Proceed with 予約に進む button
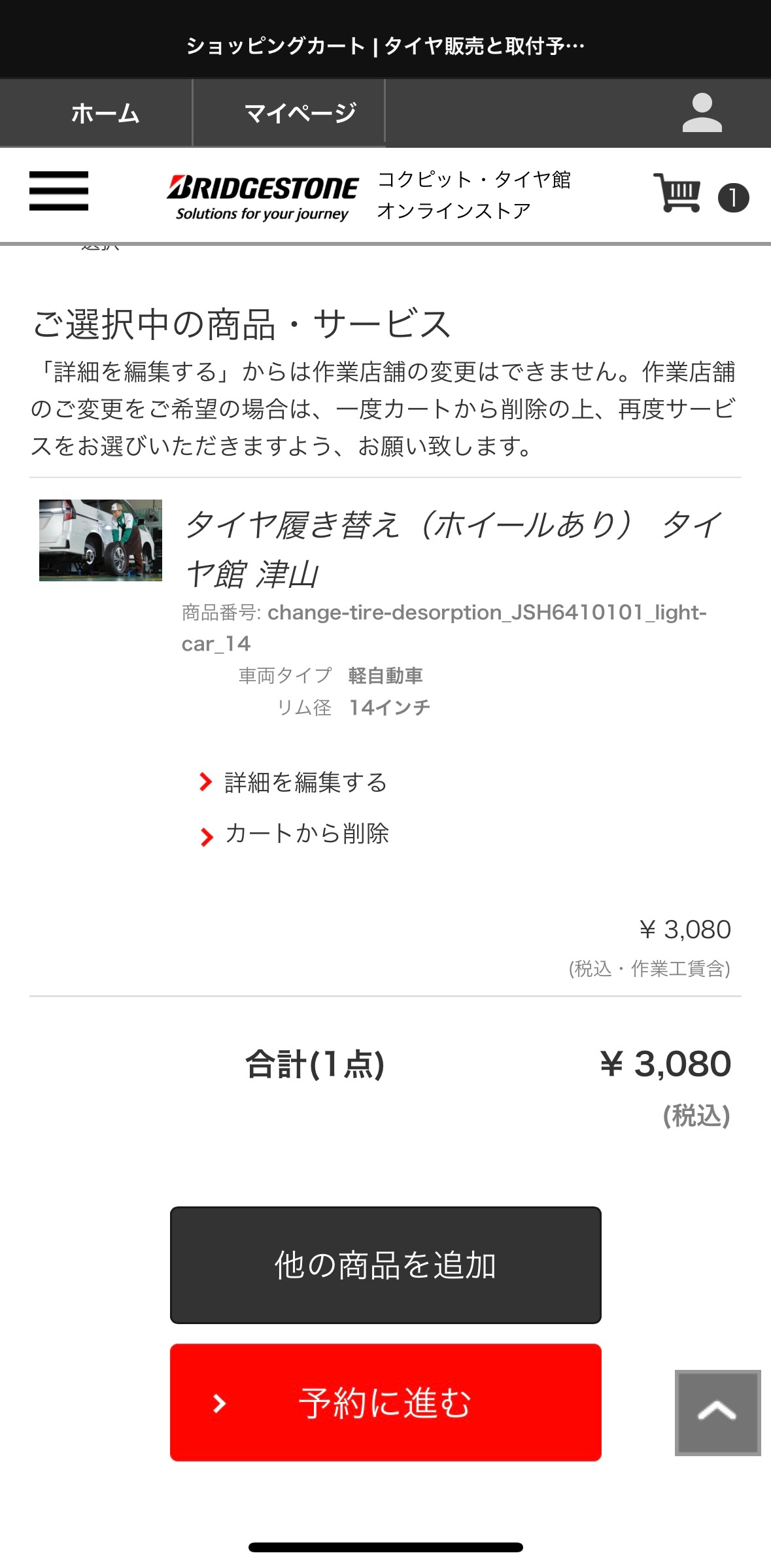Screen dimensions: 771x1568 [x=385, y=1402]
